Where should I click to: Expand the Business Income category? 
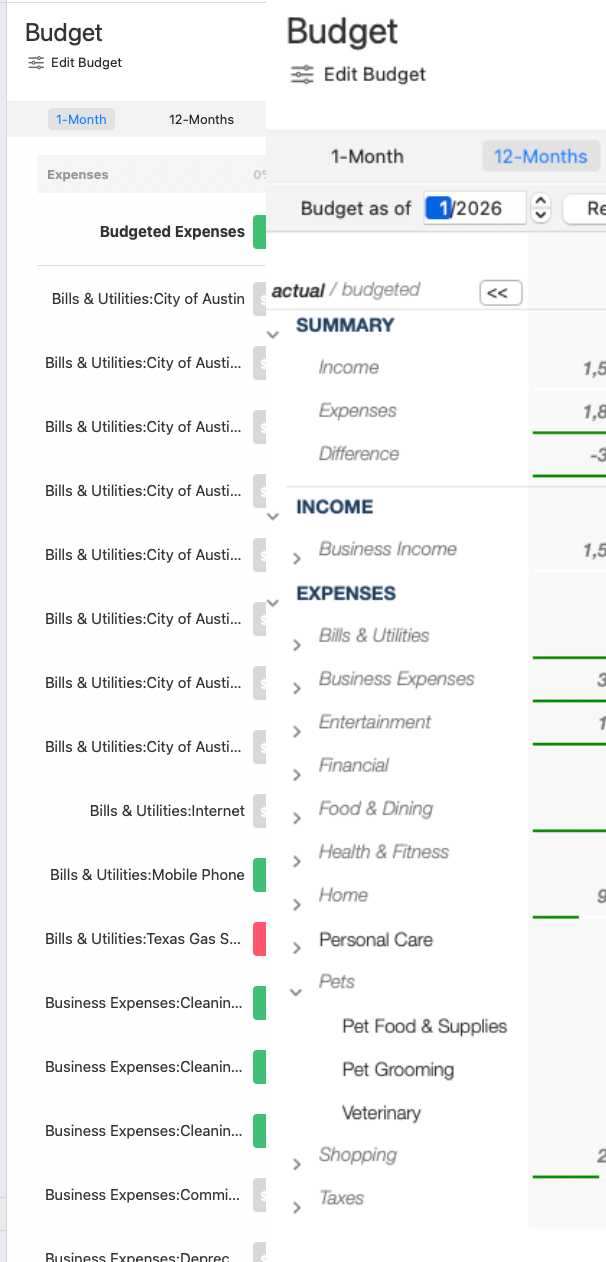pos(297,558)
